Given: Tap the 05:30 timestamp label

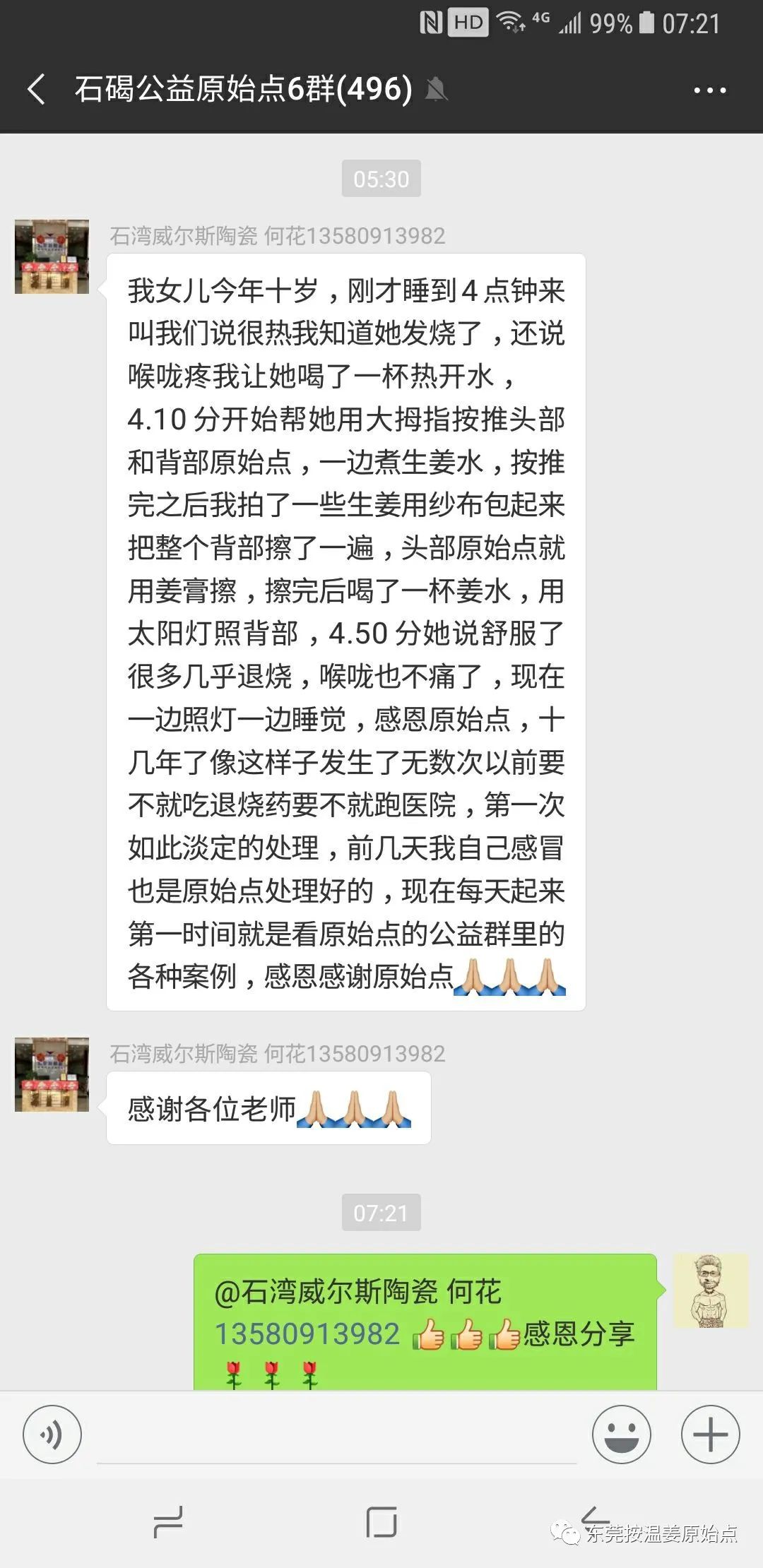Looking at the screenshot, I should pos(381,180).
